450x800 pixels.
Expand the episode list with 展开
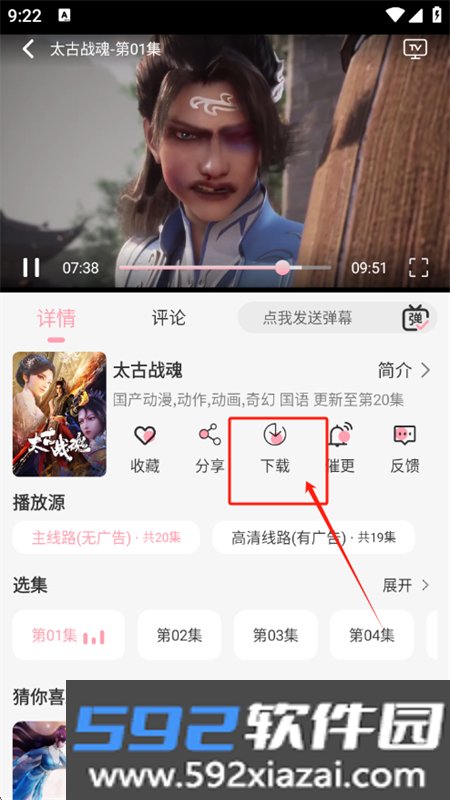point(406,585)
